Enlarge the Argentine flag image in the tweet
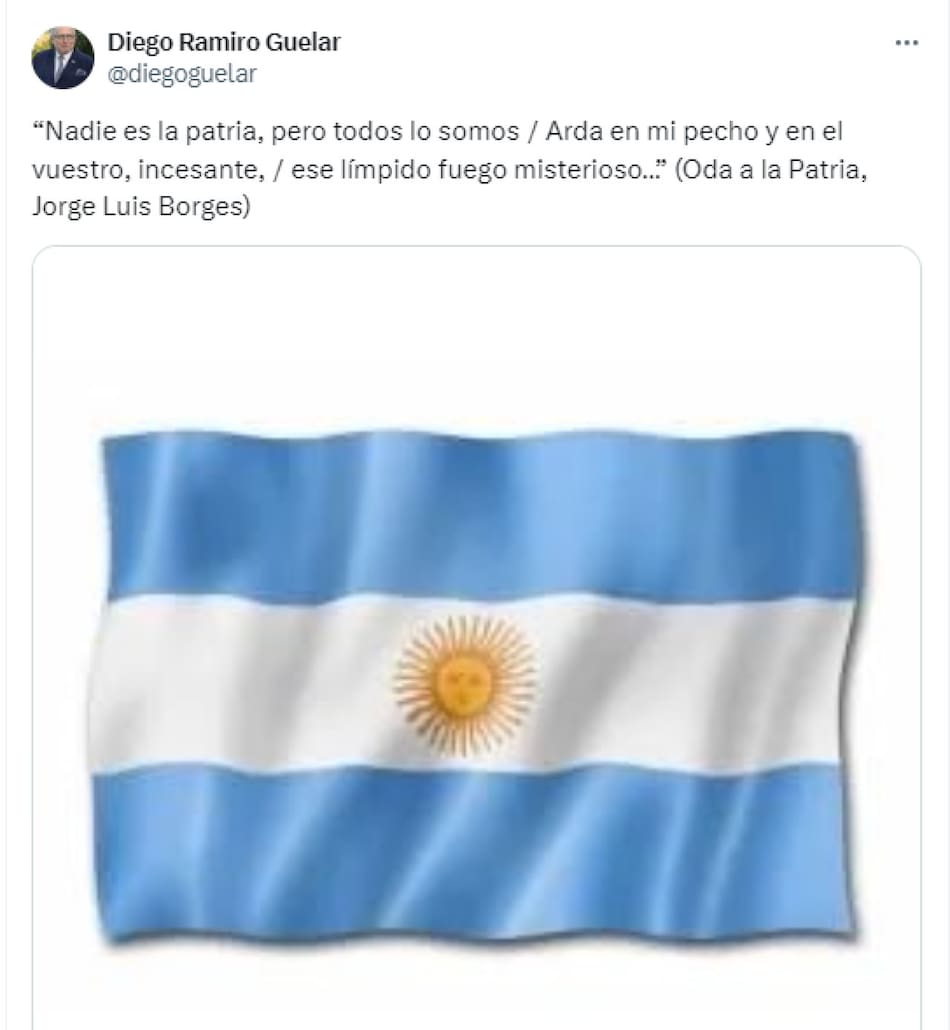The width and height of the screenshot is (950, 1030). [x=476, y=640]
